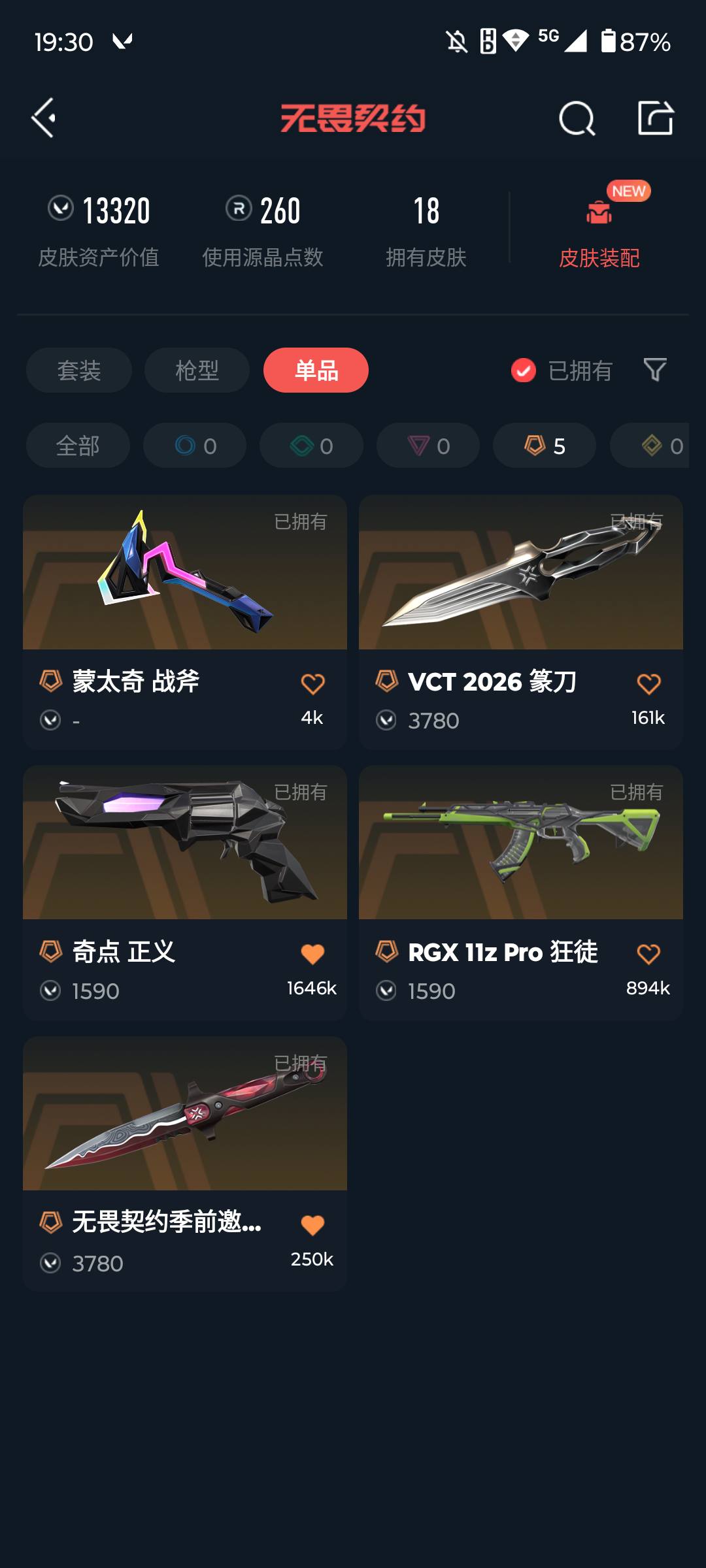Select the 单品 tab
706x1568 pixels.
tap(316, 370)
